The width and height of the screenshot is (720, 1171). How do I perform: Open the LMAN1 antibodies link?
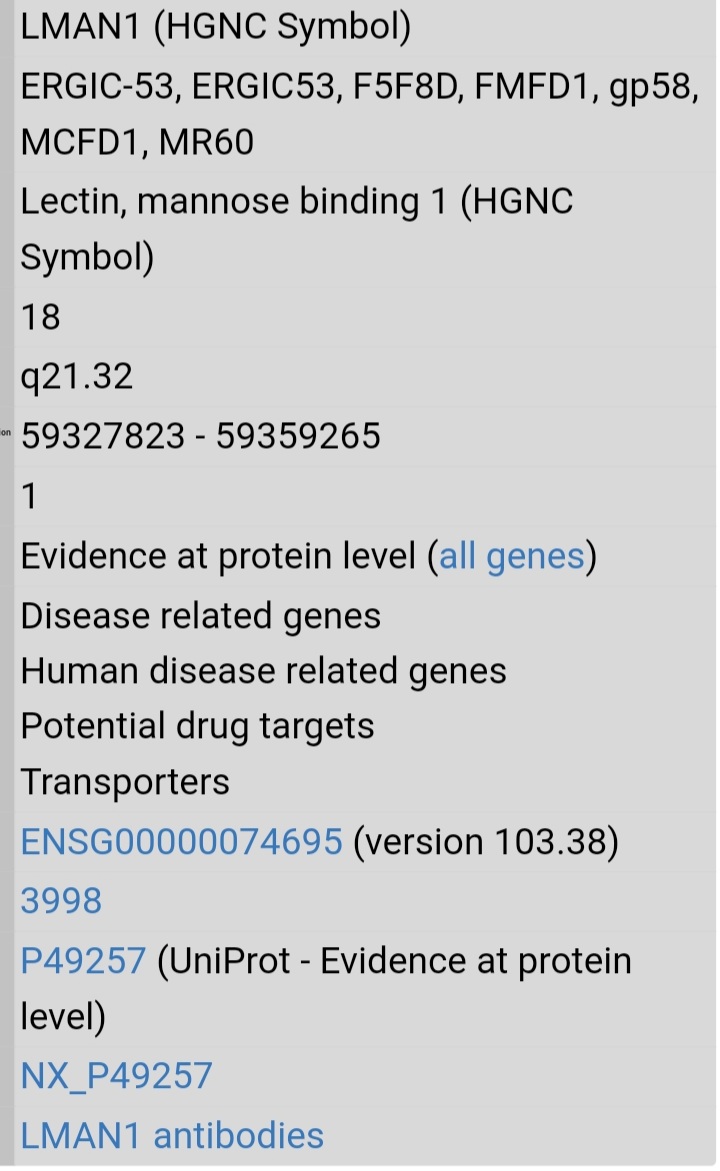click(x=173, y=1137)
